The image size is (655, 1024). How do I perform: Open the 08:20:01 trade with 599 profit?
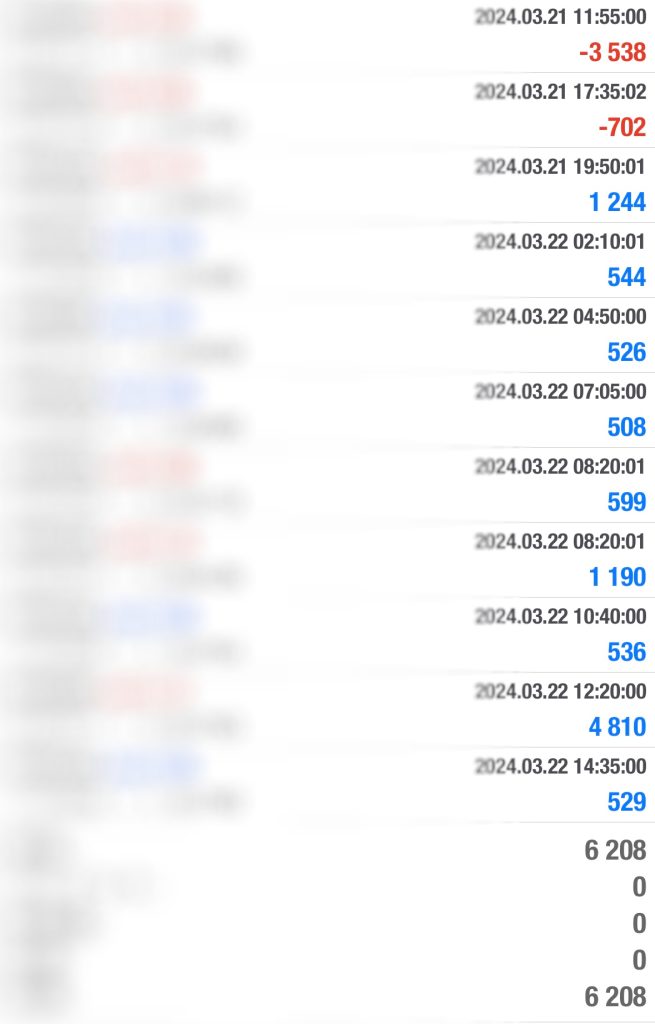327,485
